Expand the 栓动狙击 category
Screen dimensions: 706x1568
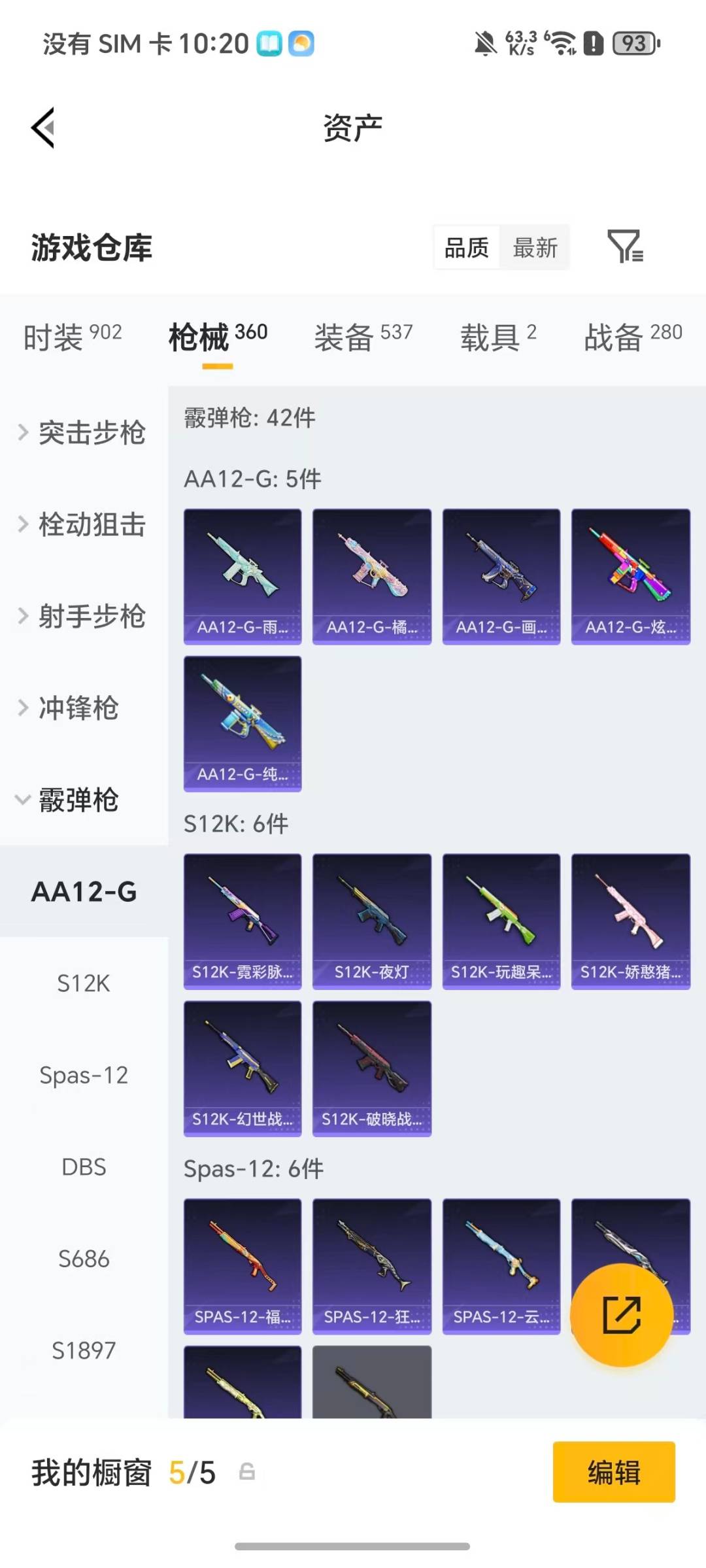pyautogui.click(x=83, y=524)
